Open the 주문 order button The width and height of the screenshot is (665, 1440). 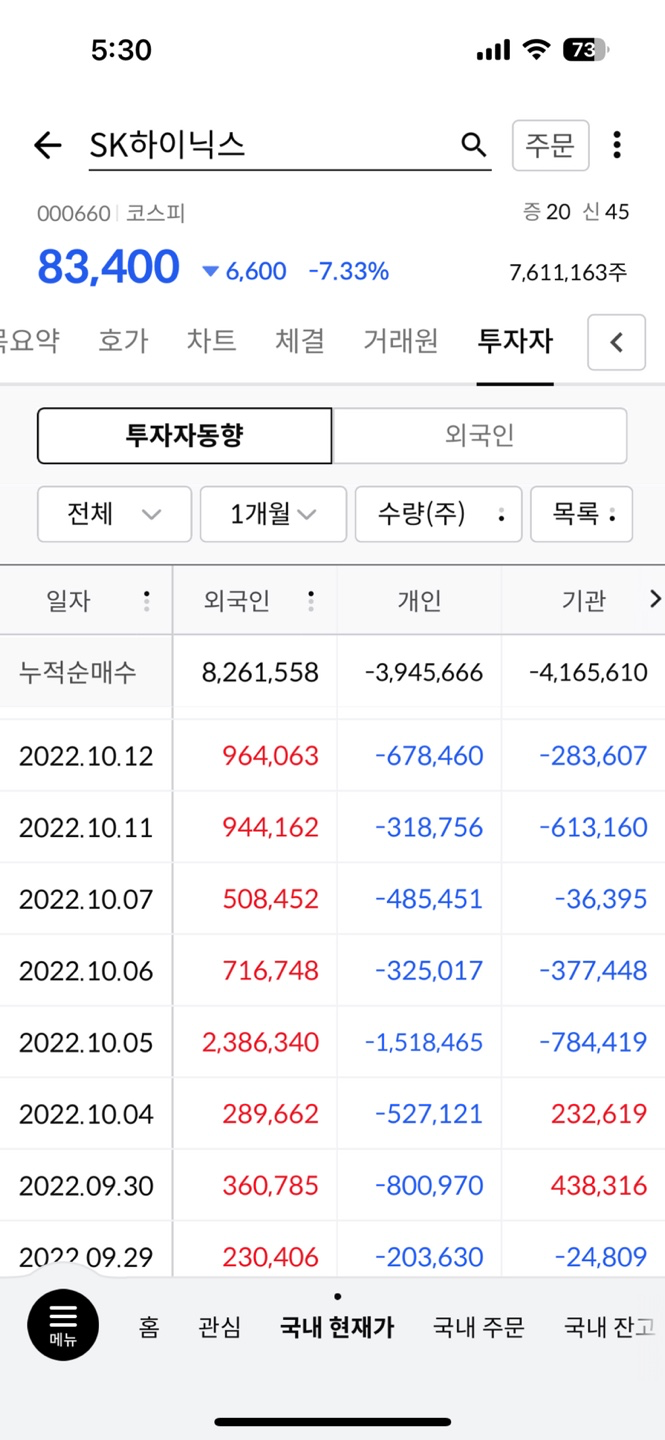pyautogui.click(x=550, y=146)
